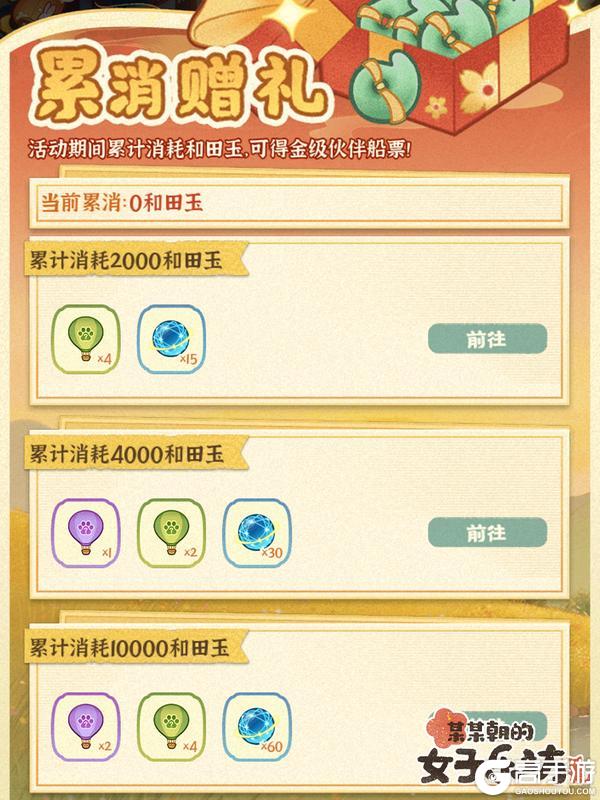The height and width of the screenshot is (800, 600).
Task: Tap 前往 for the 4000 和田玉 reward tier
Action: tap(487, 532)
